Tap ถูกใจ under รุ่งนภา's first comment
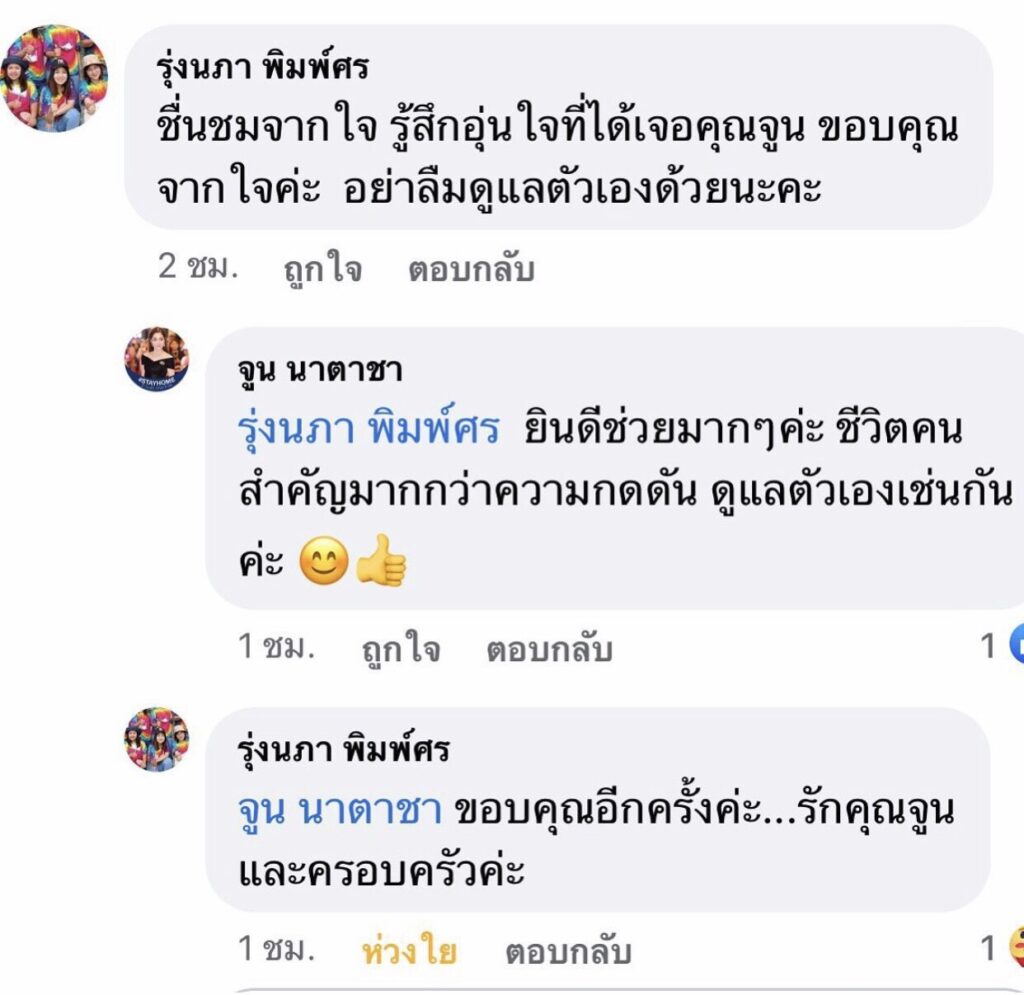Viewport: 1024px width, 995px height. click(x=321, y=269)
